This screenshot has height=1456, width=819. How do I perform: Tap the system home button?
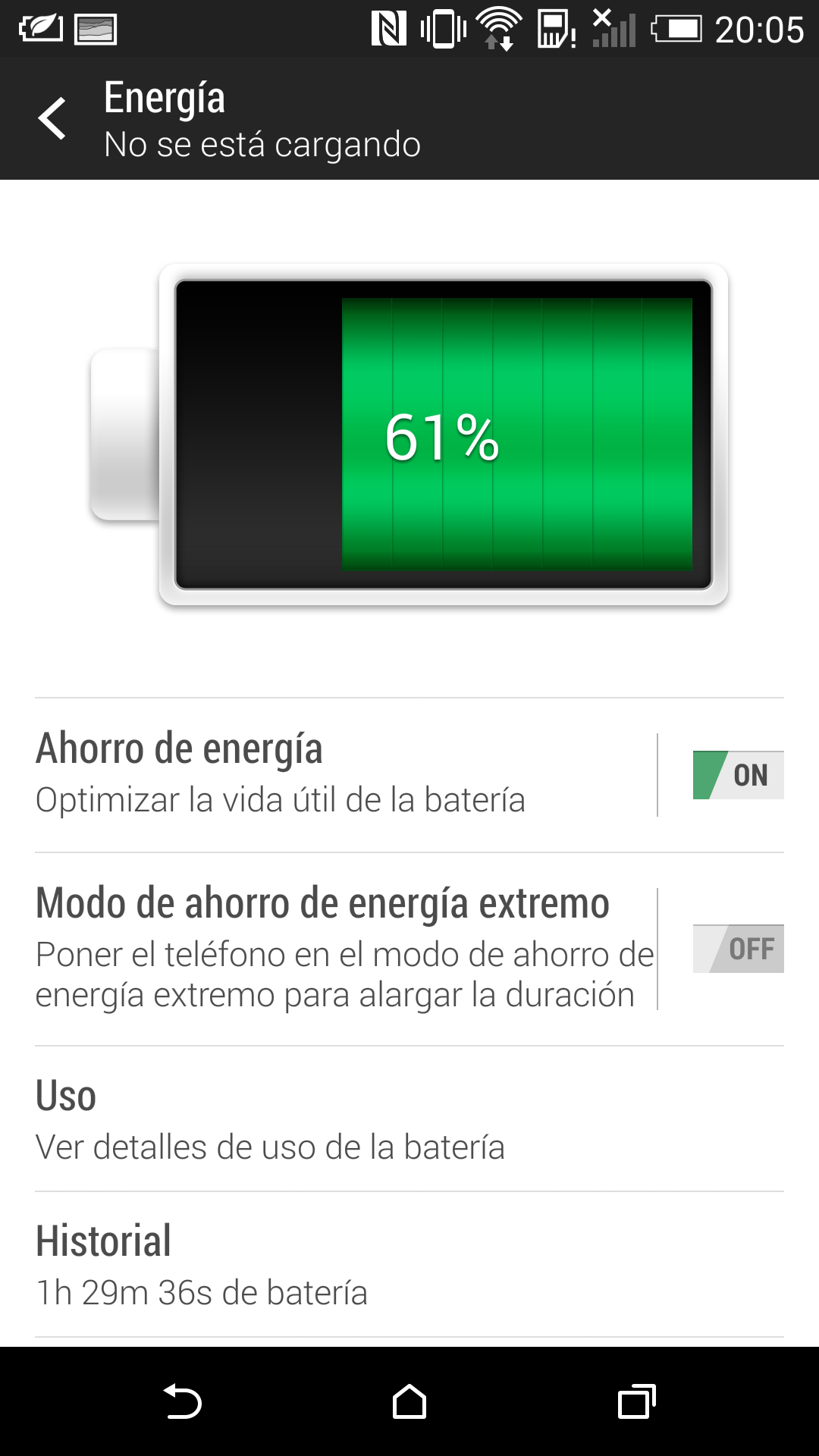pyautogui.click(x=409, y=1401)
